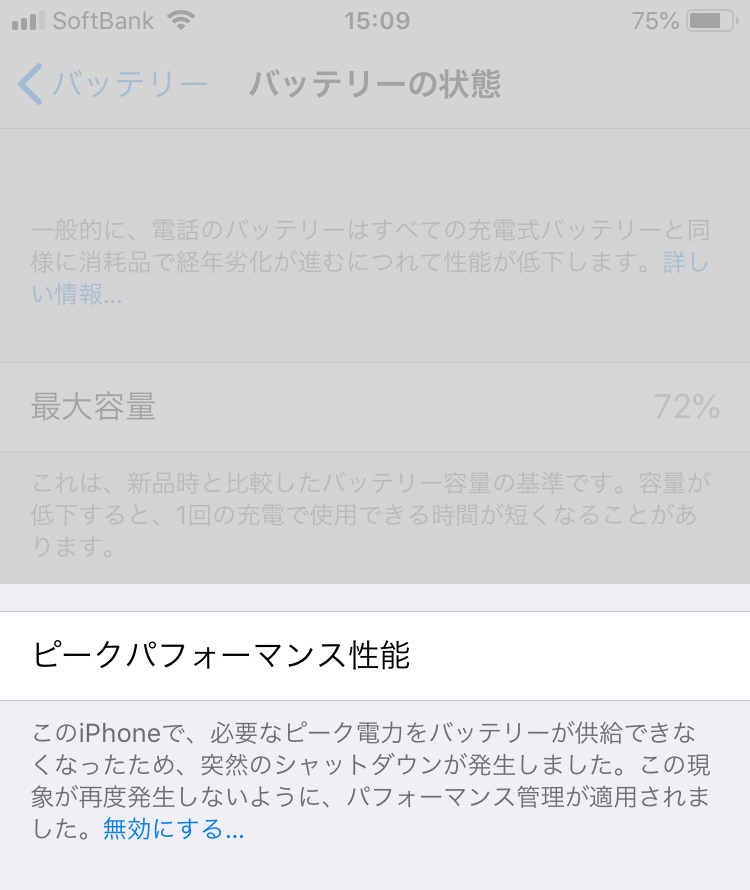
Task: Tap the clock showing 15:09
Action: coord(374,19)
